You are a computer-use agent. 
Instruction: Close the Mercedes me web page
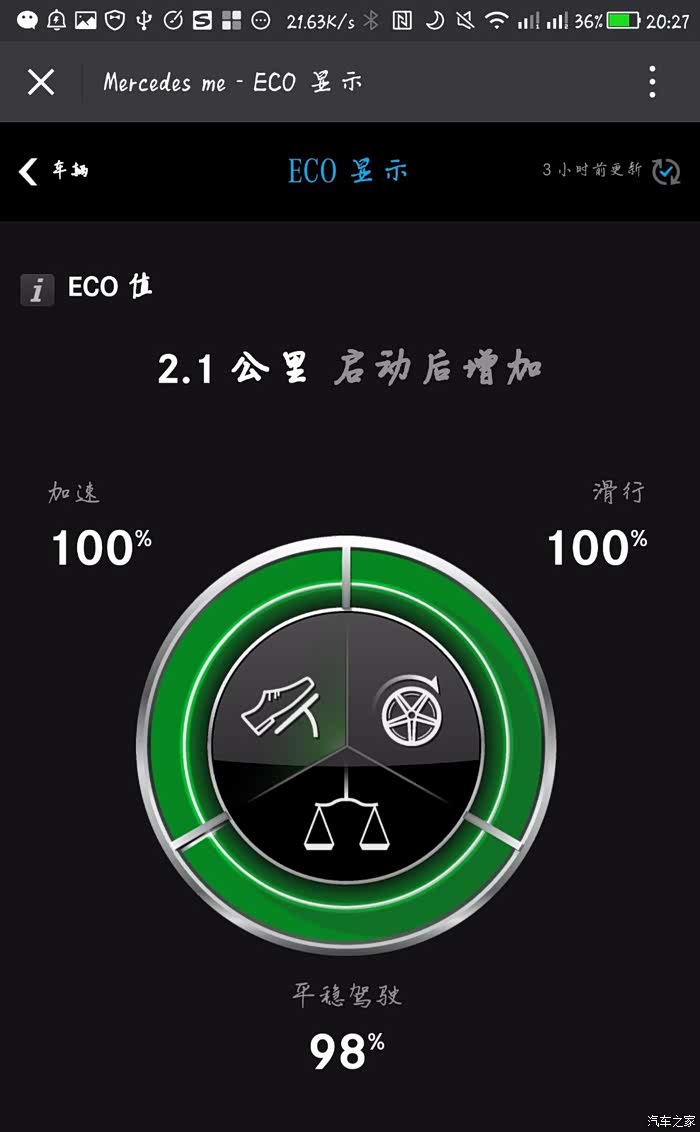click(x=41, y=82)
